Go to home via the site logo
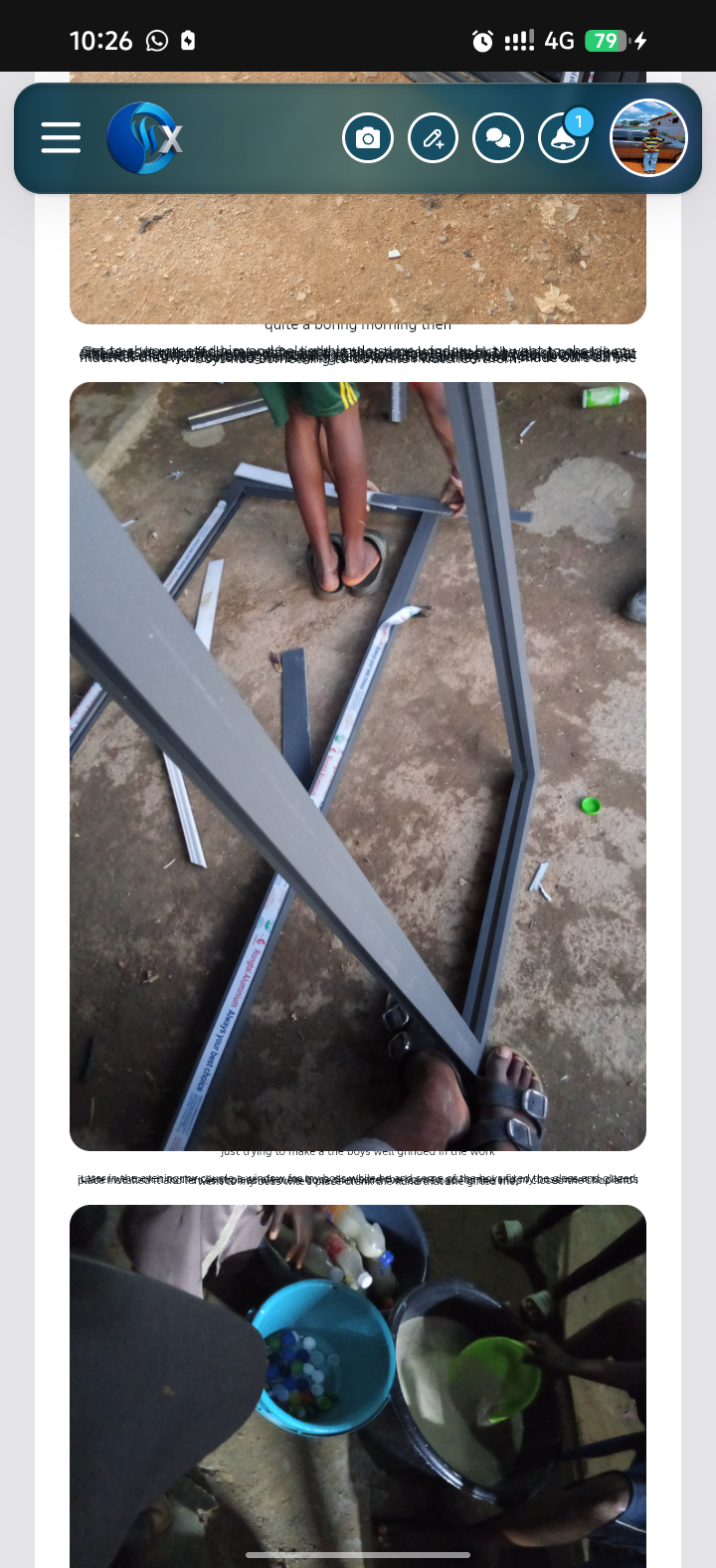Viewport: 716px width, 1568px height. pos(145,138)
